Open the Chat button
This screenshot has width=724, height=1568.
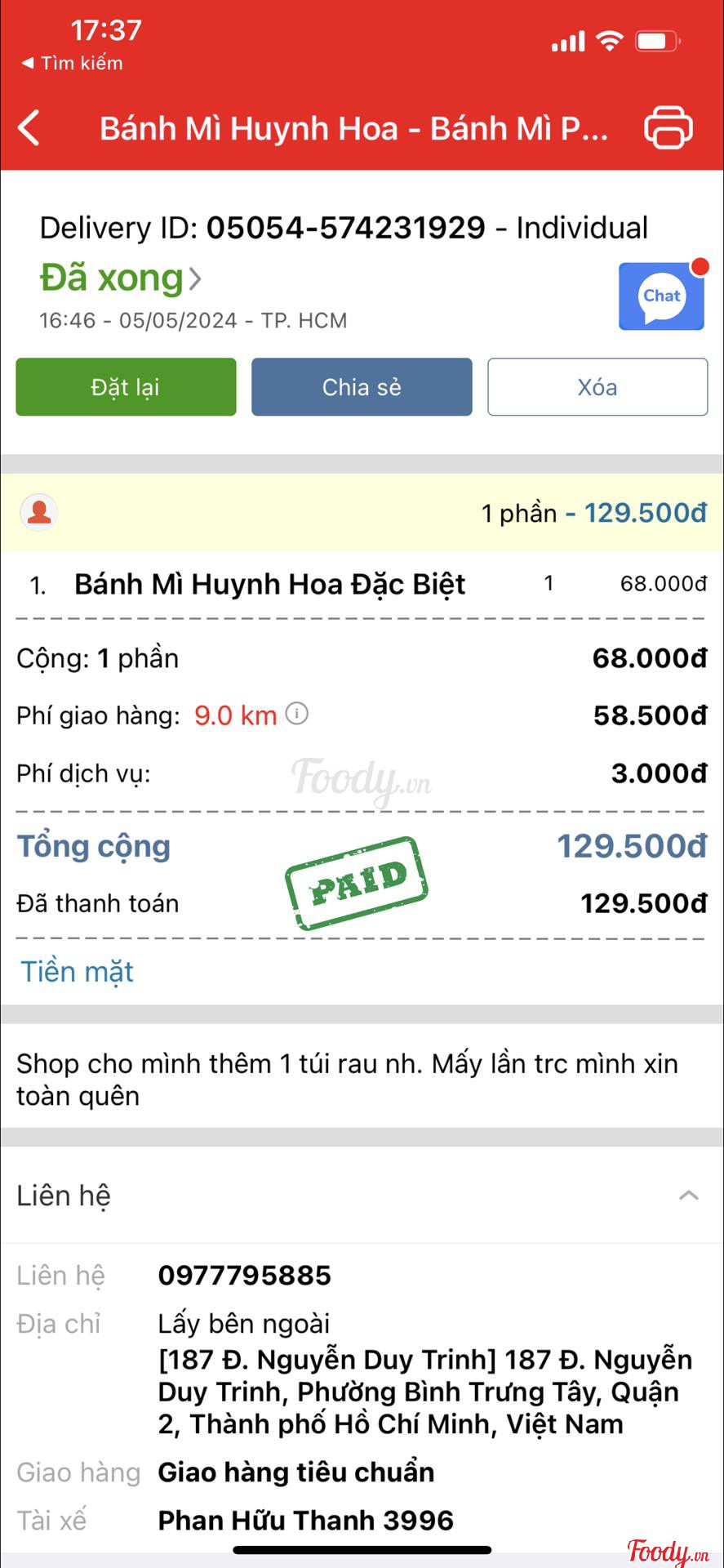point(661,296)
